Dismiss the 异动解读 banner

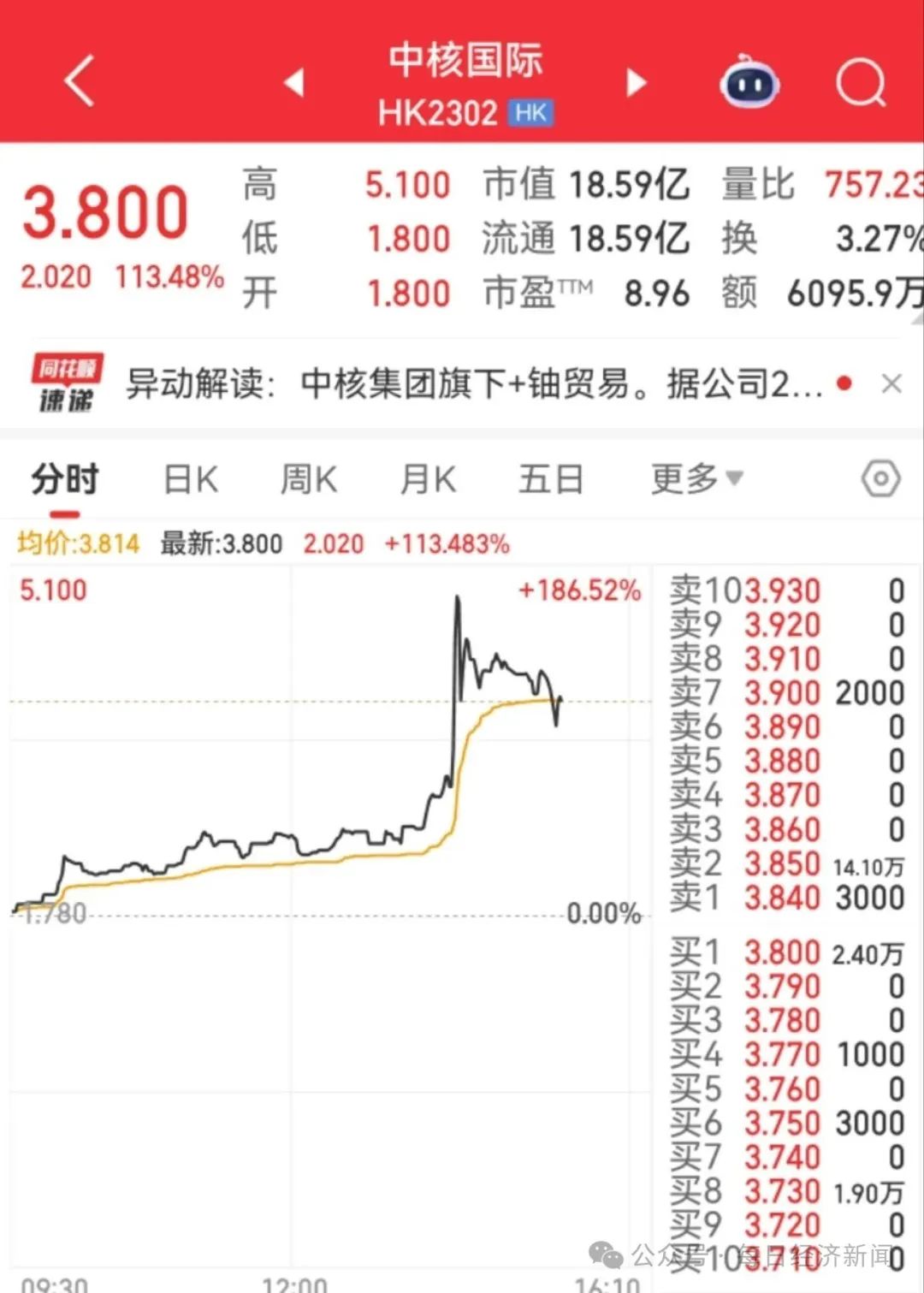891,383
